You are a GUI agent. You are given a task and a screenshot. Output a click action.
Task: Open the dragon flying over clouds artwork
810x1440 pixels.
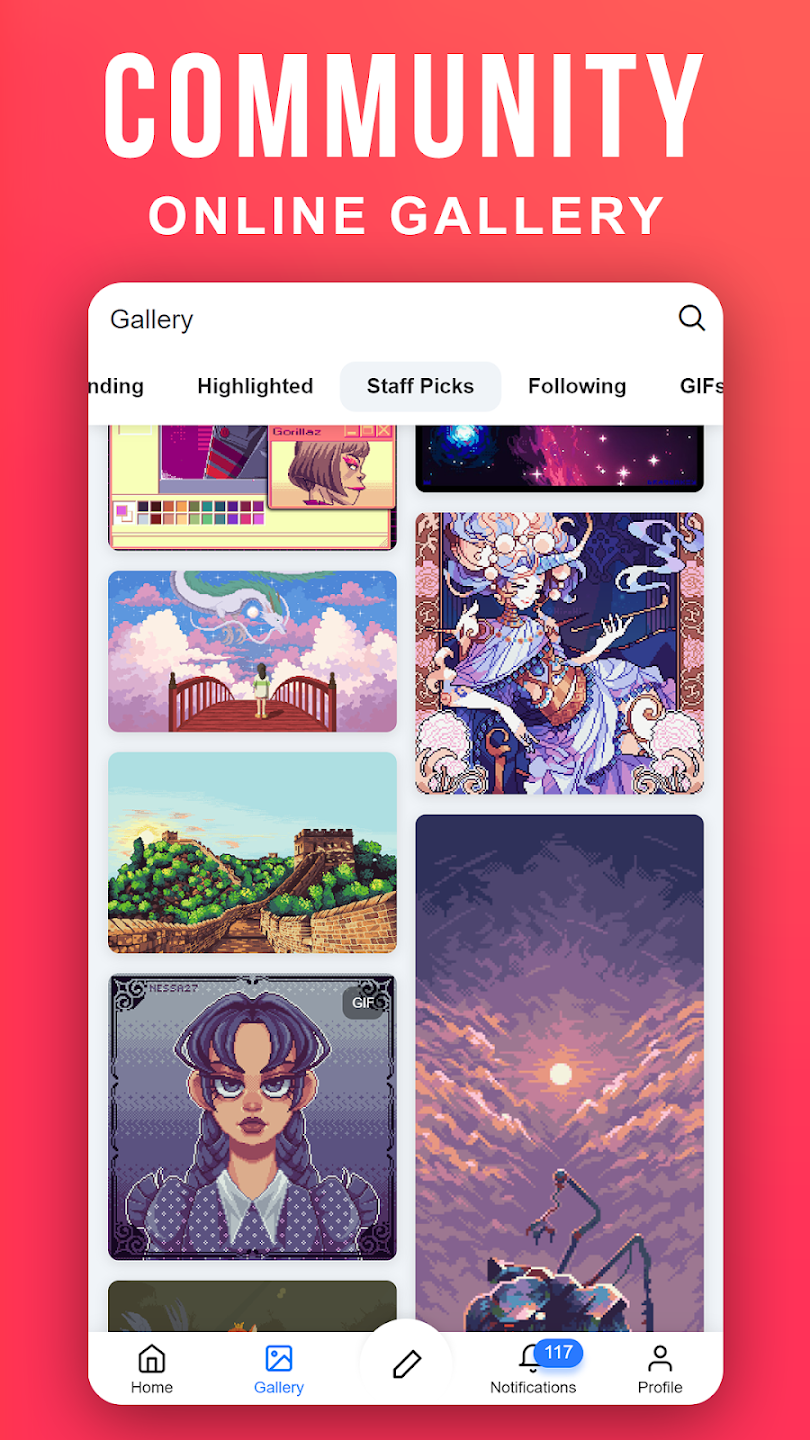tap(251, 650)
